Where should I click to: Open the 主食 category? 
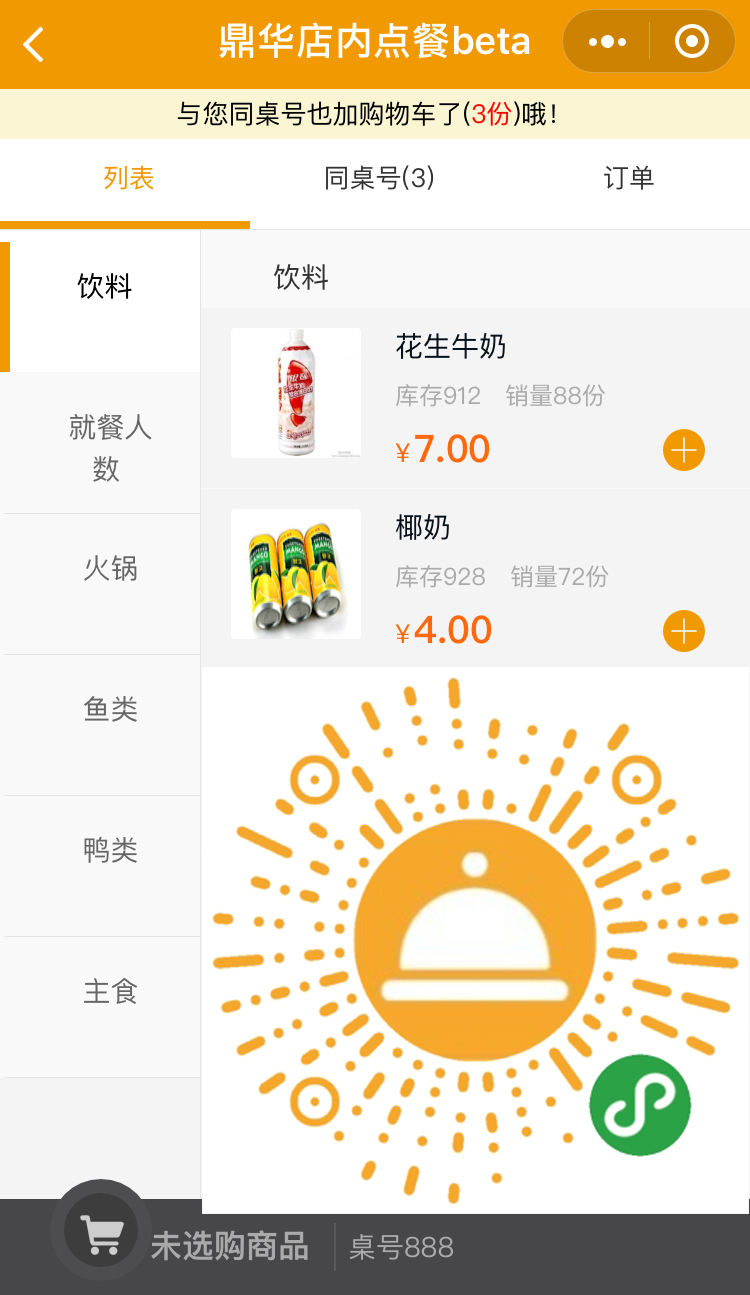(110, 992)
